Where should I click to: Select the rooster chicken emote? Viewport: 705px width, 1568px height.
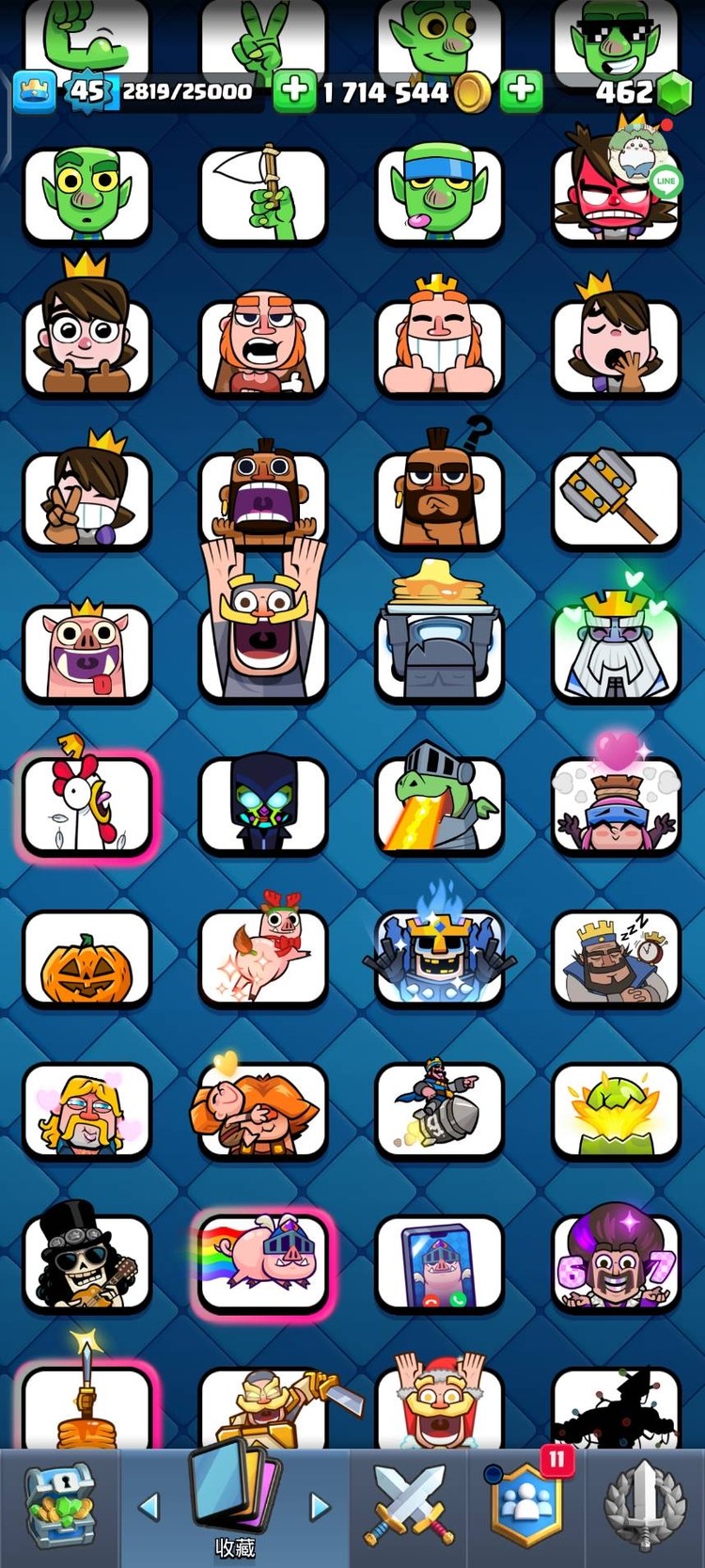point(86,804)
